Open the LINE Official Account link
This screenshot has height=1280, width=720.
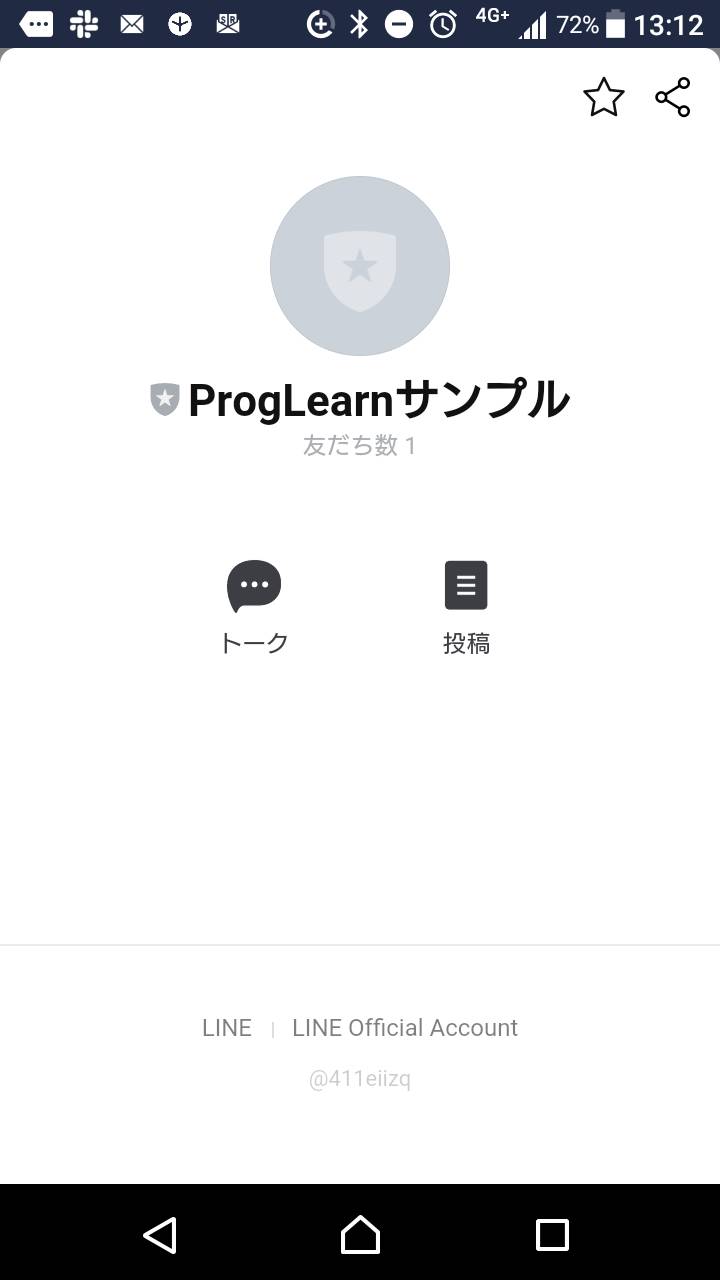(405, 1028)
